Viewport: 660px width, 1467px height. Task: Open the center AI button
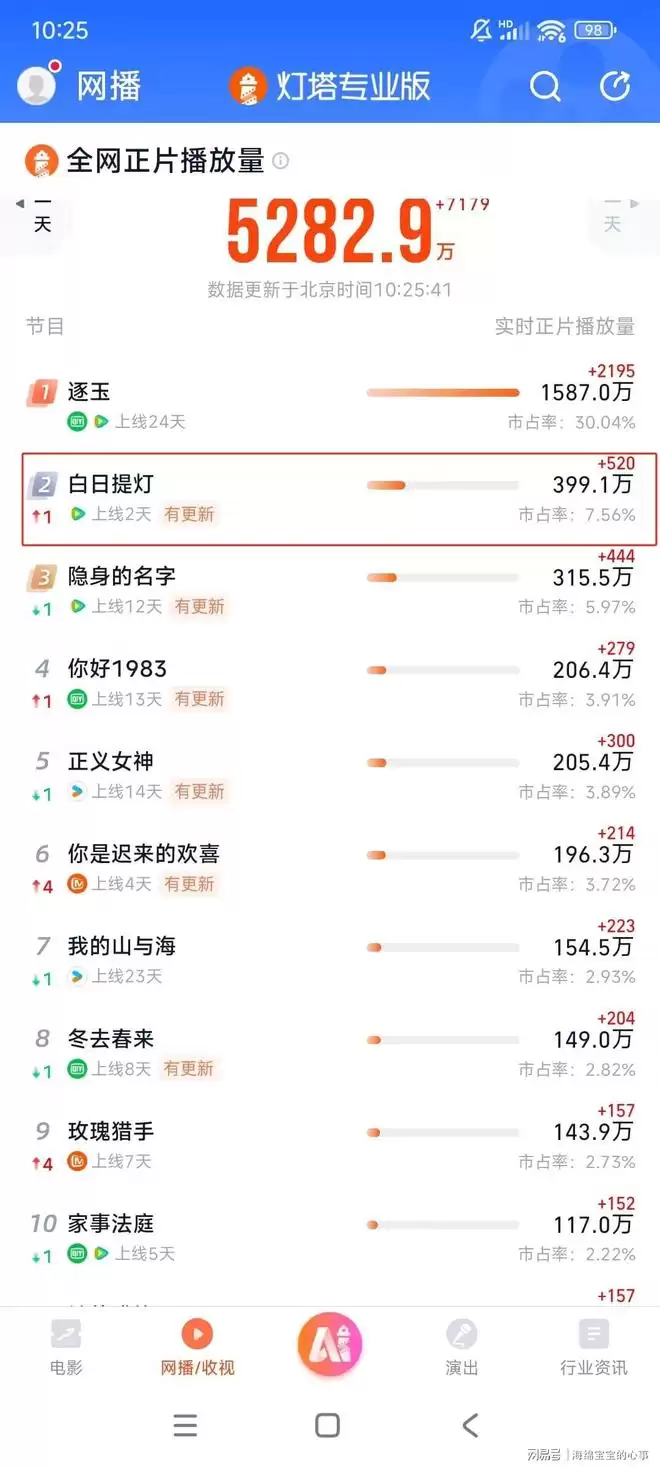click(329, 1345)
